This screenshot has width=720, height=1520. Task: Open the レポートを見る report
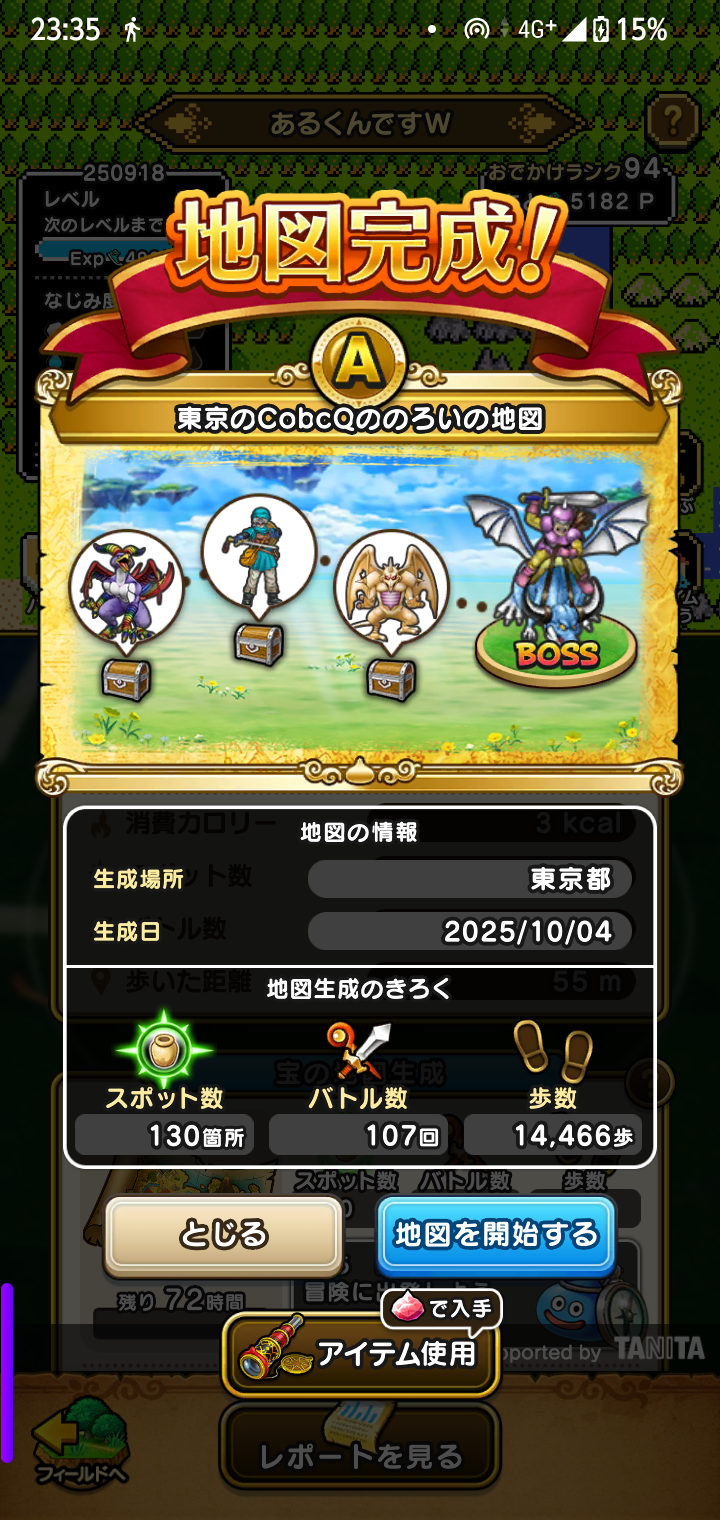[360, 1454]
